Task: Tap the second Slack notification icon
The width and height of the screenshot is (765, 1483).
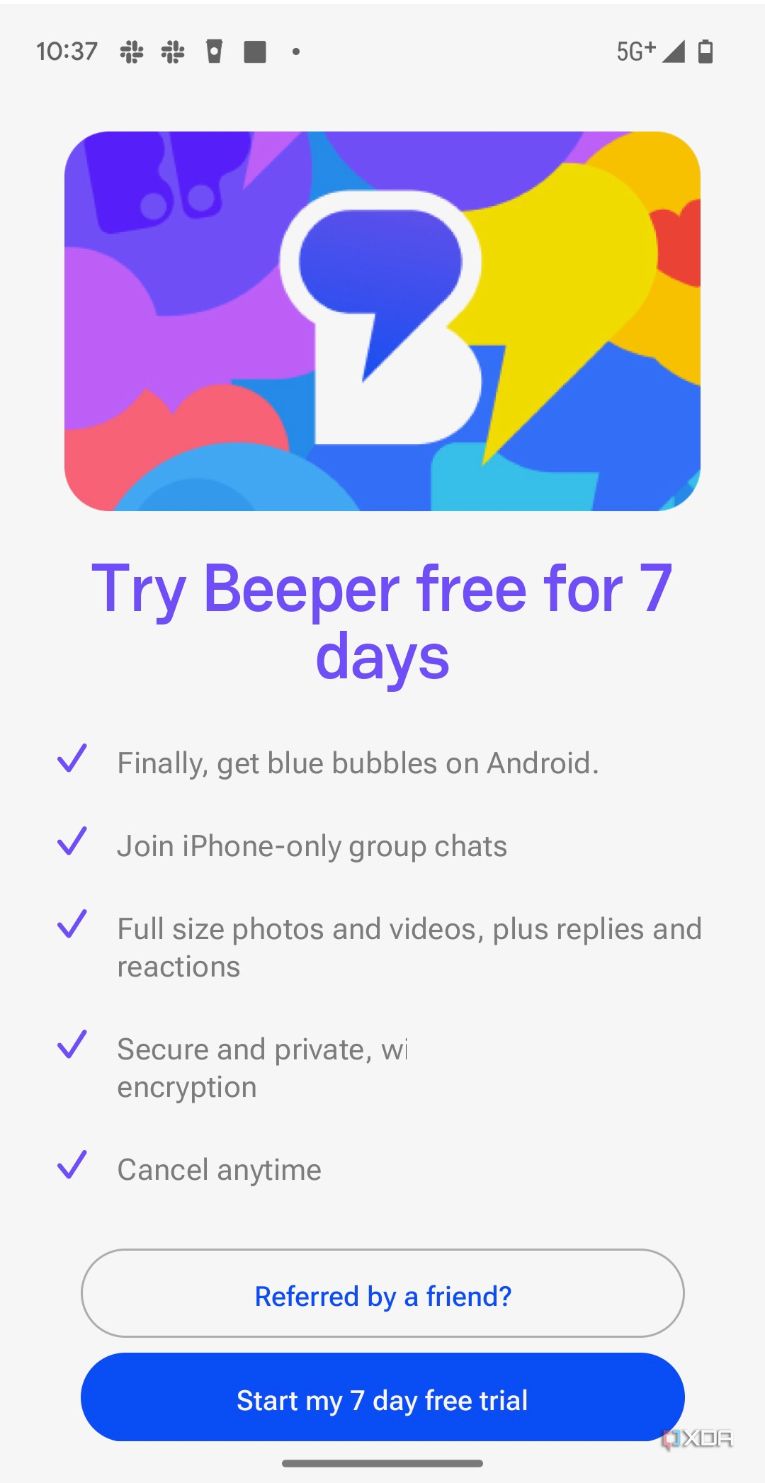Action: point(172,52)
